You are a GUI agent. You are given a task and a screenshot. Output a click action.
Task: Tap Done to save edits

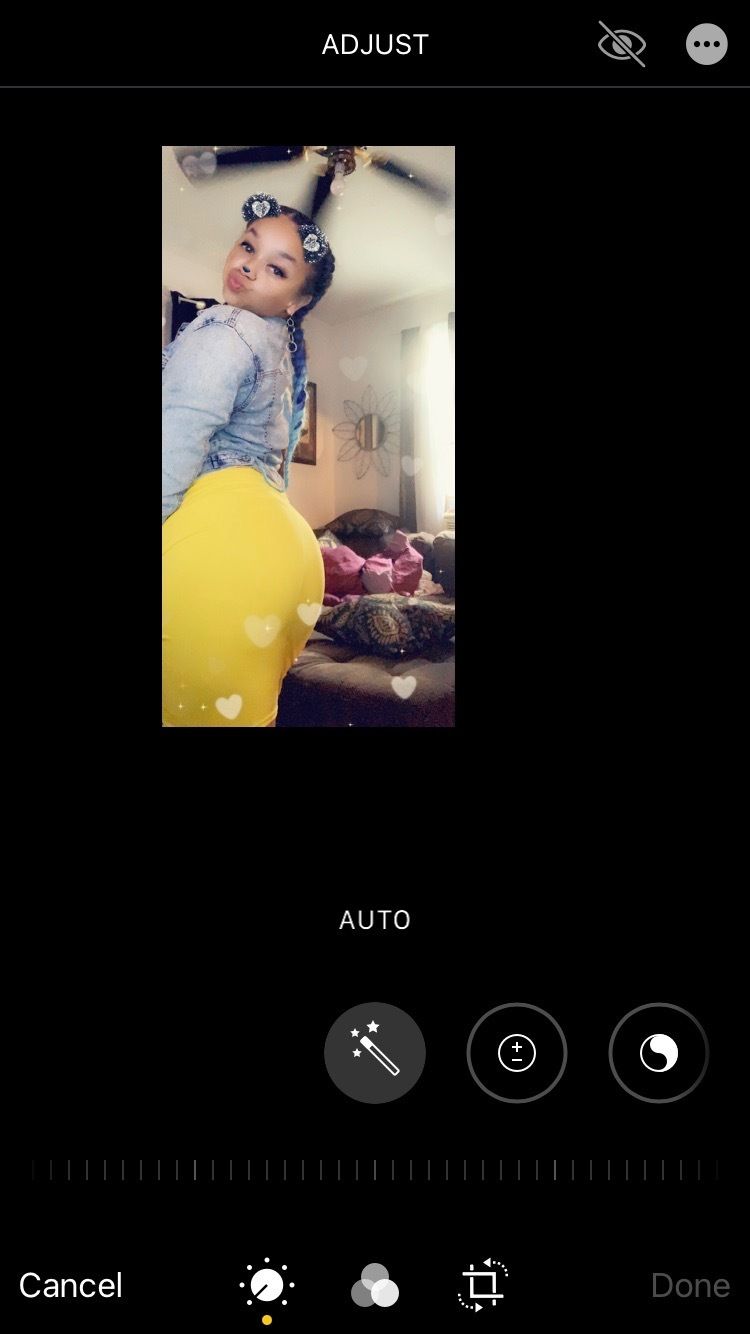pyautogui.click(x=690, y=1285)
